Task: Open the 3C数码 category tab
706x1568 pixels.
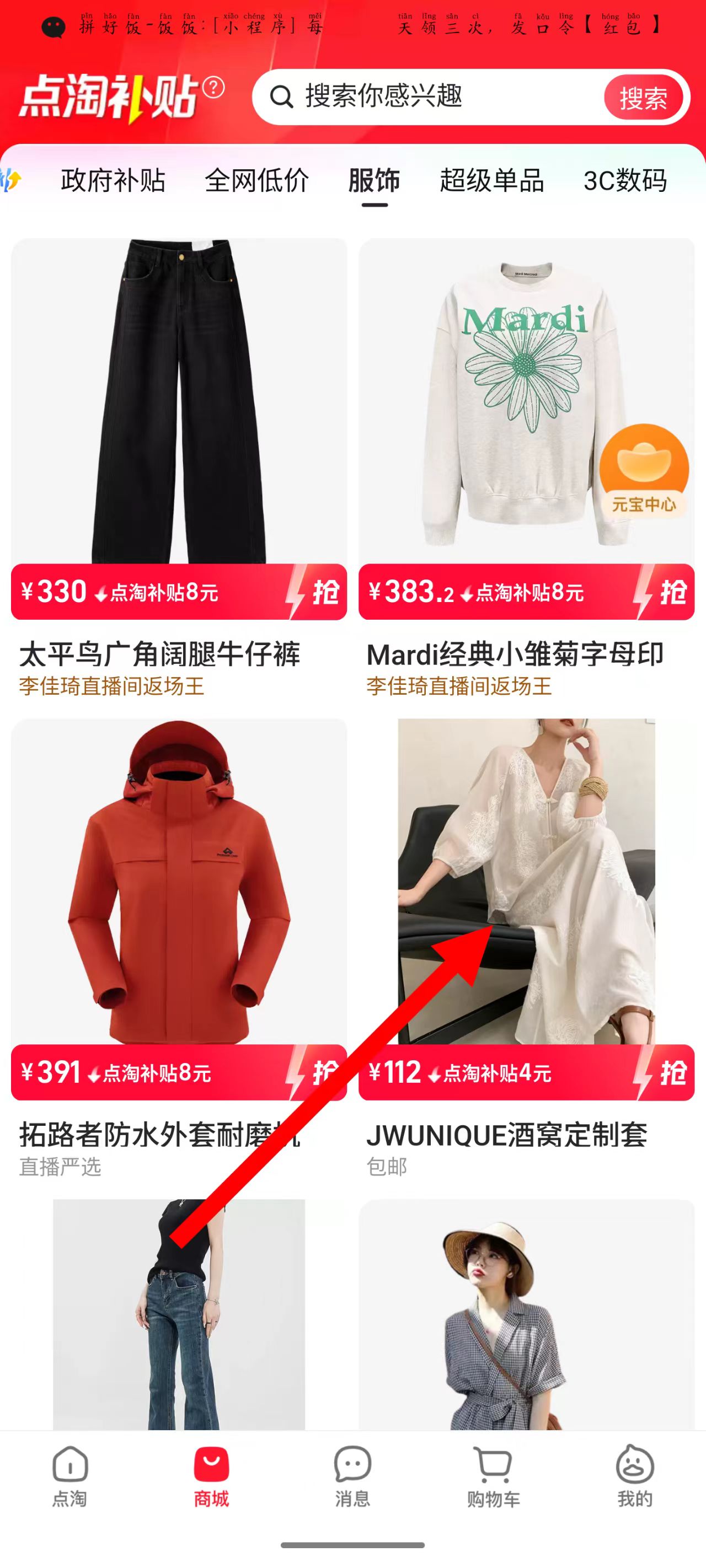Action: point(625,181)
